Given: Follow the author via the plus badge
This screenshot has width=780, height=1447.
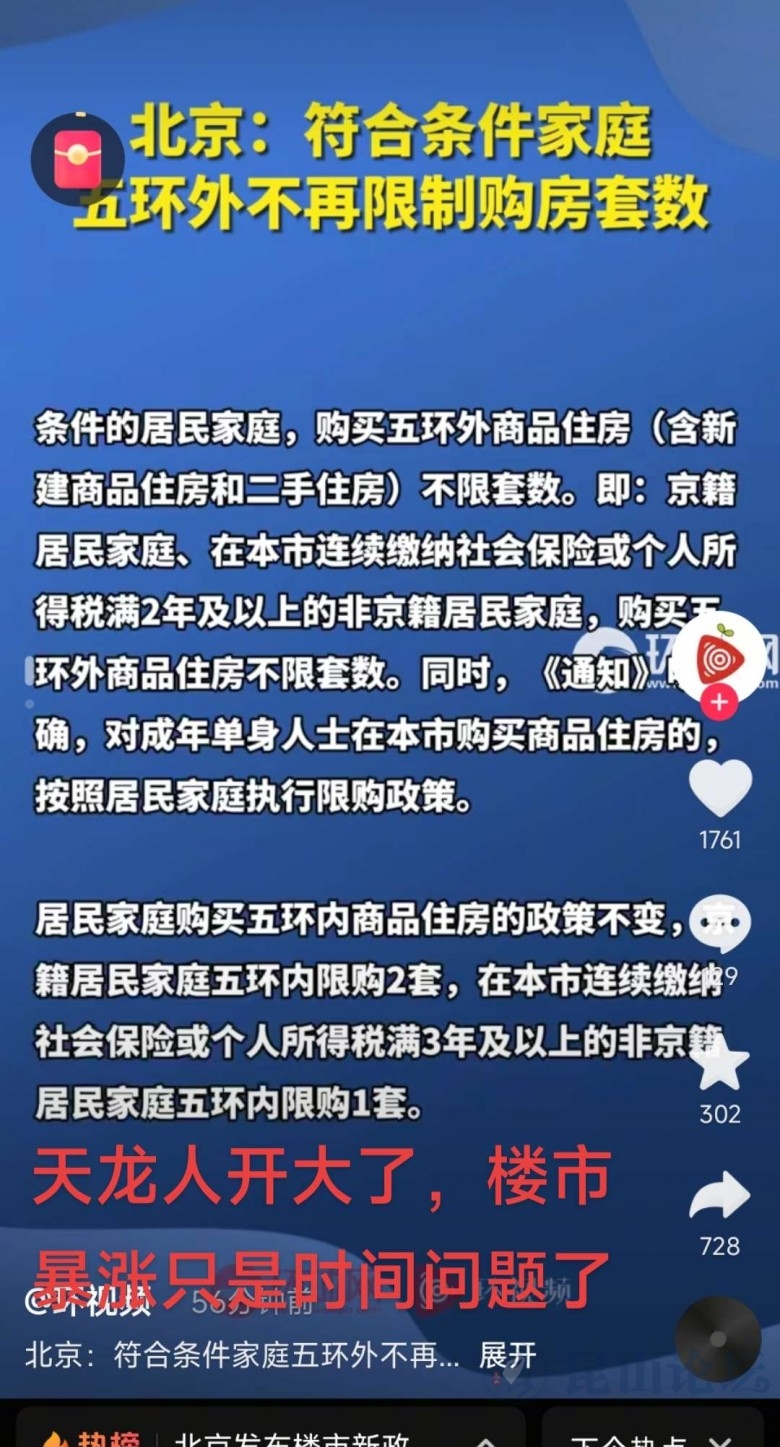Looking at the screenshot, I should [x=719, y=703].
